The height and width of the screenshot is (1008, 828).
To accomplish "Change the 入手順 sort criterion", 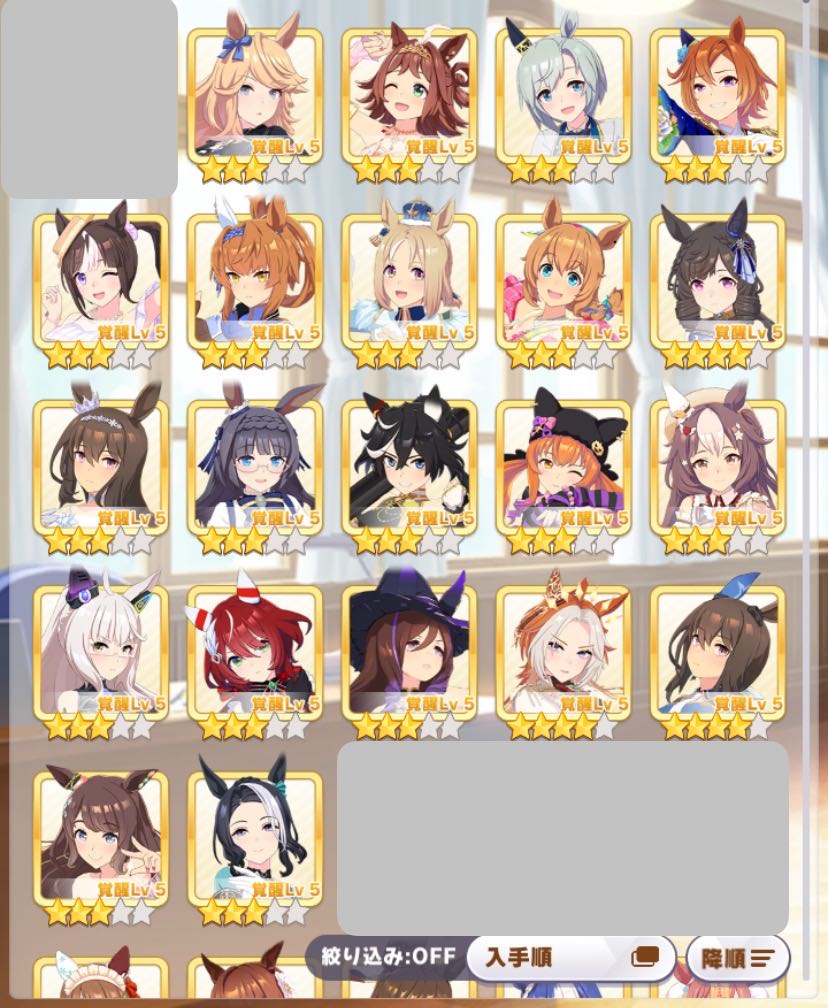I will coord(570,957).
